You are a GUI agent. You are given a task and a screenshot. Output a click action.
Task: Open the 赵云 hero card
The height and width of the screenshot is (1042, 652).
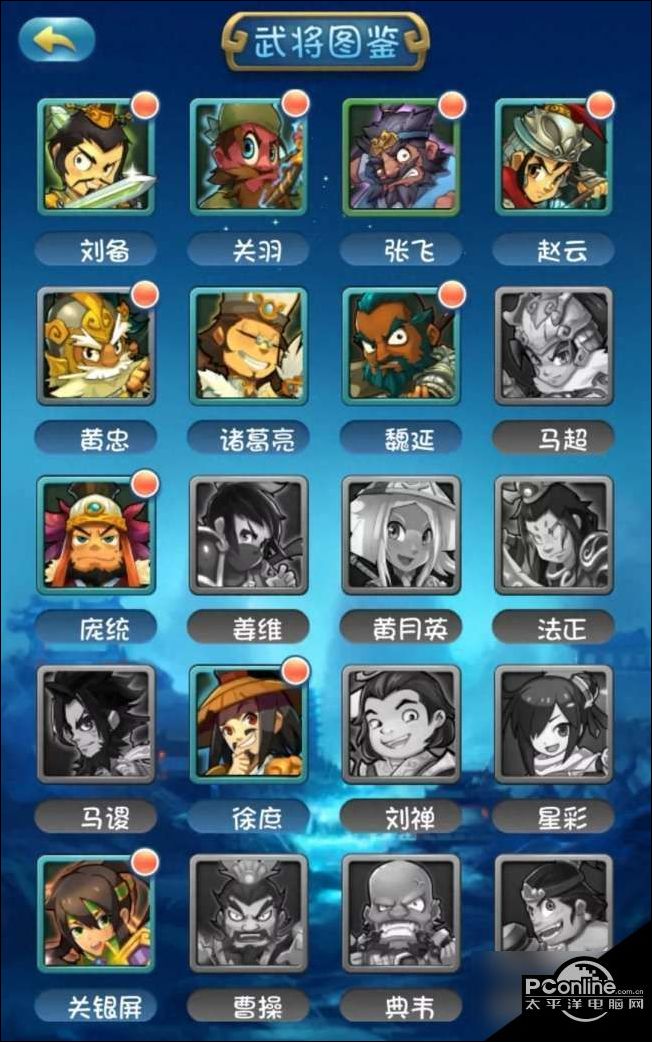(554, 156)
